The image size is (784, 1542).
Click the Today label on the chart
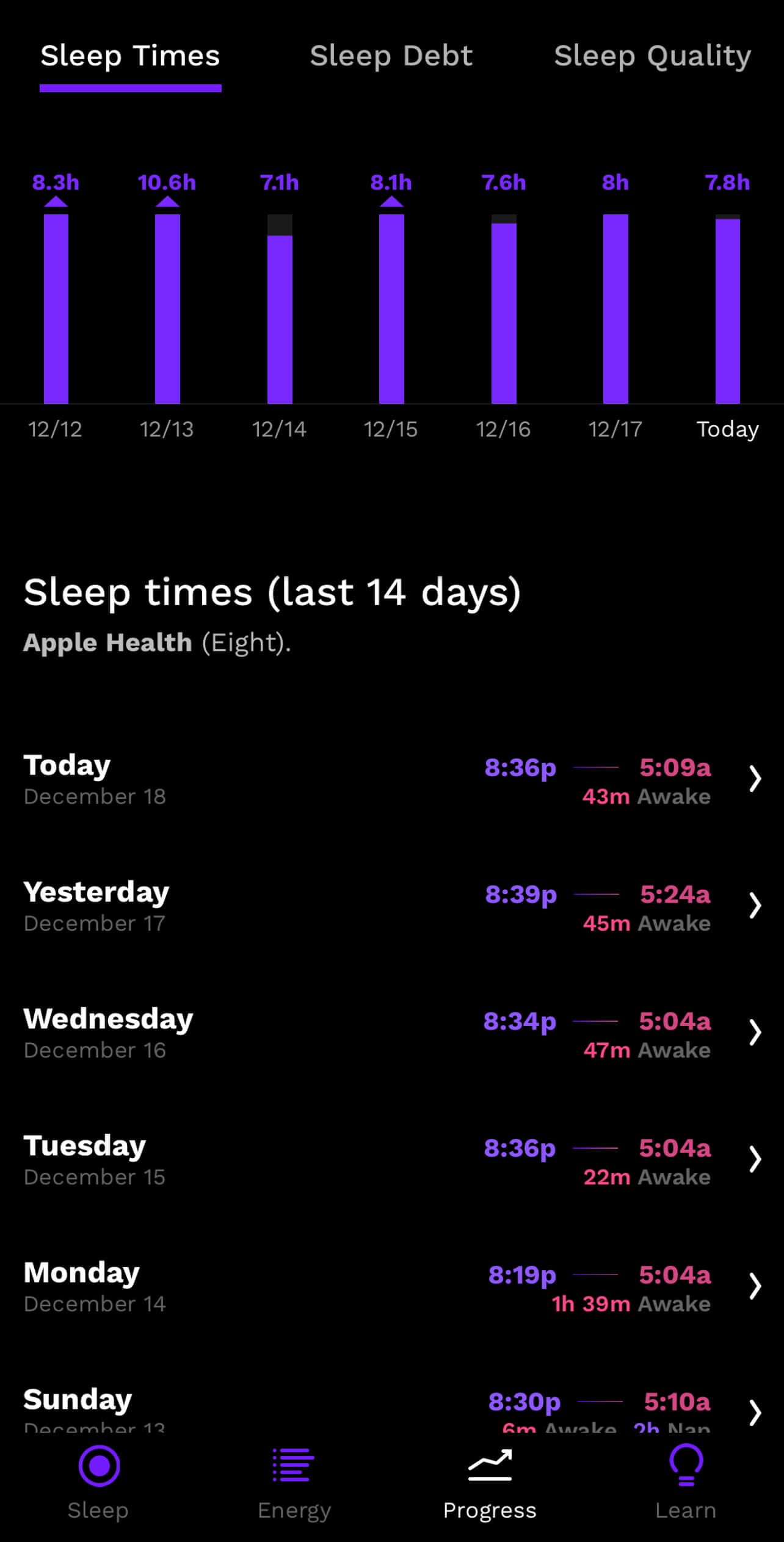point(727,429)
